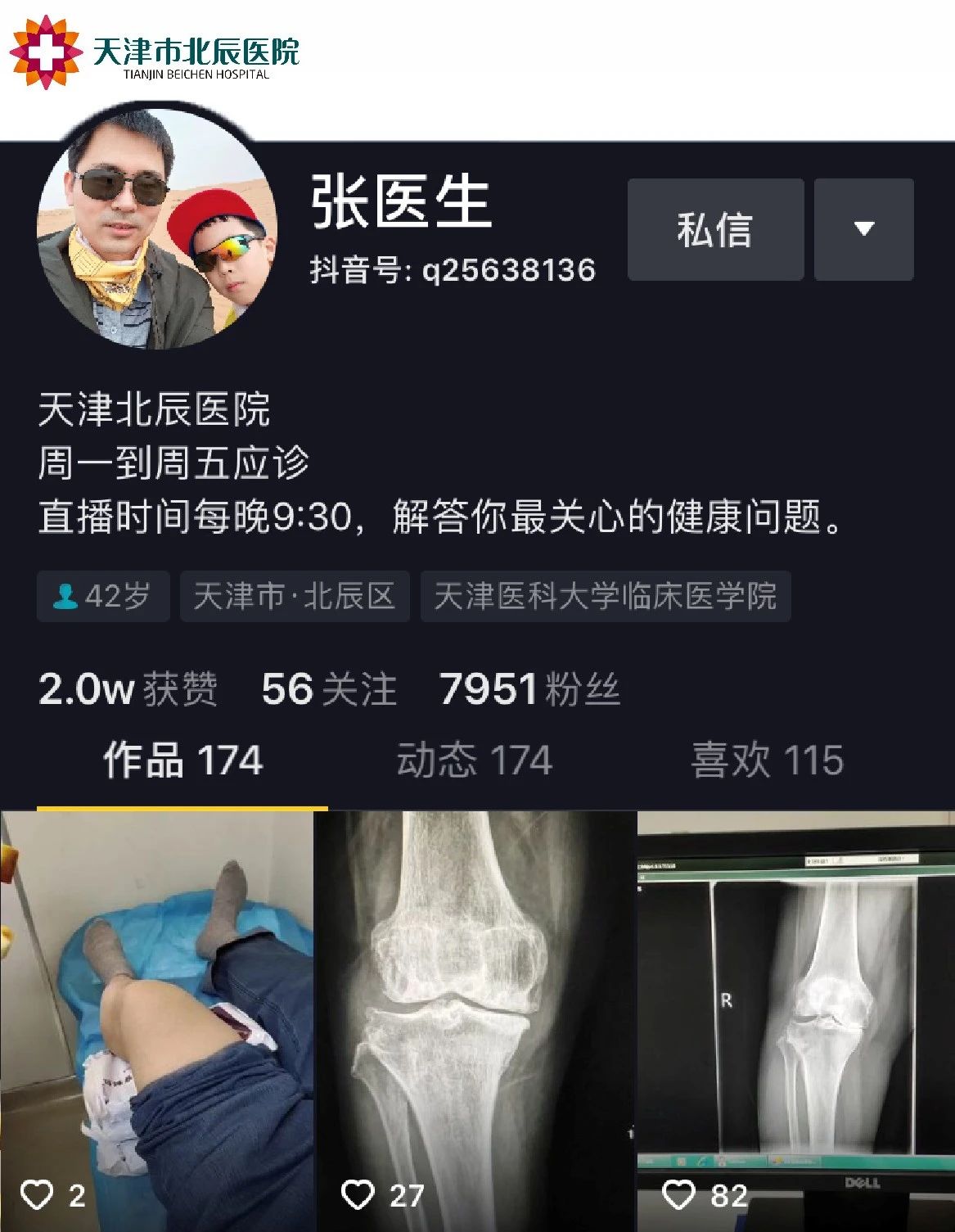This screenshot has height=1232, width=955.
Task: Switch to the 喜欢 115 tab
Action: click(767, 760)
